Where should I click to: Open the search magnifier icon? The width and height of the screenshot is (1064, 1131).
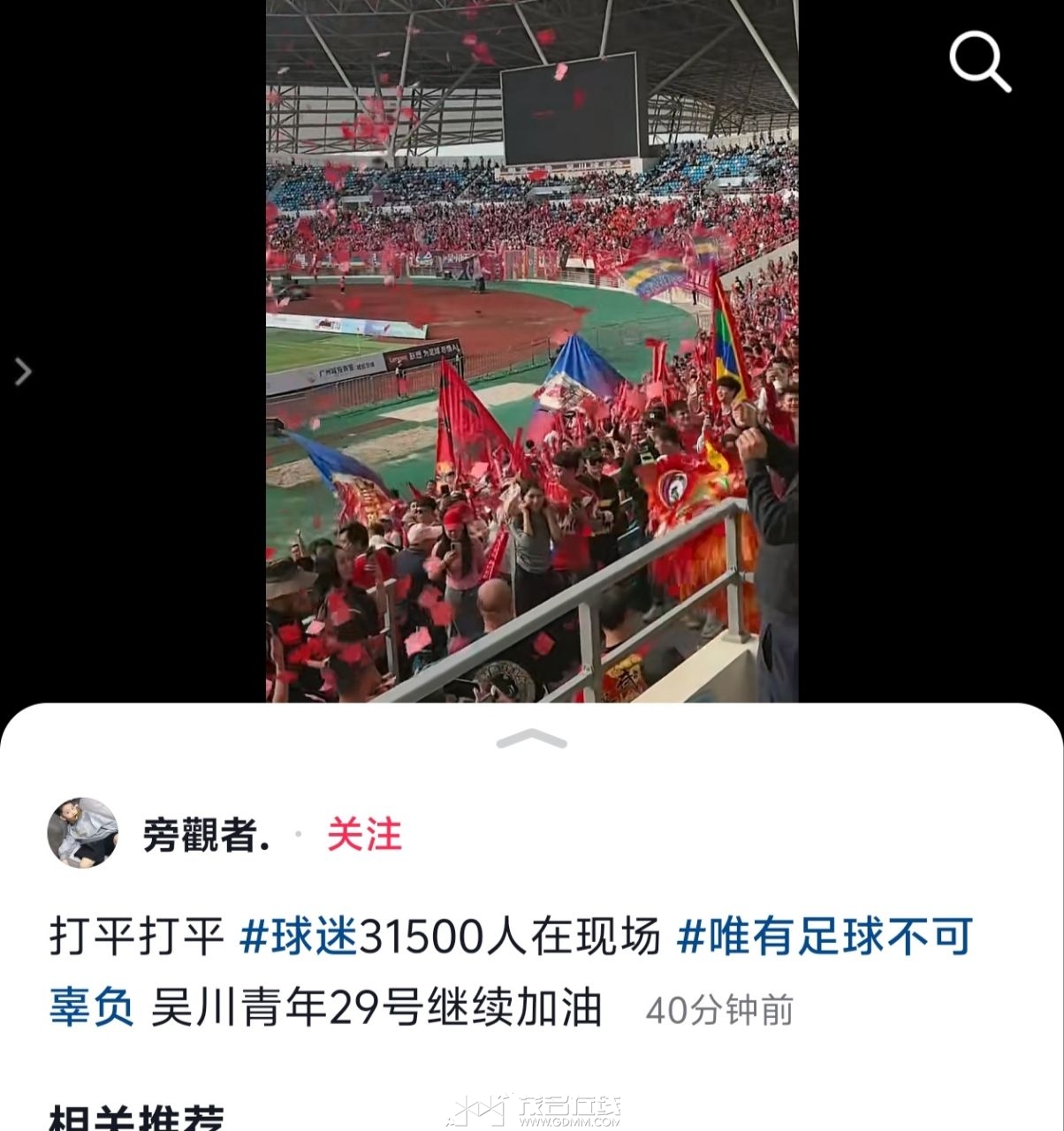(979, 62)
